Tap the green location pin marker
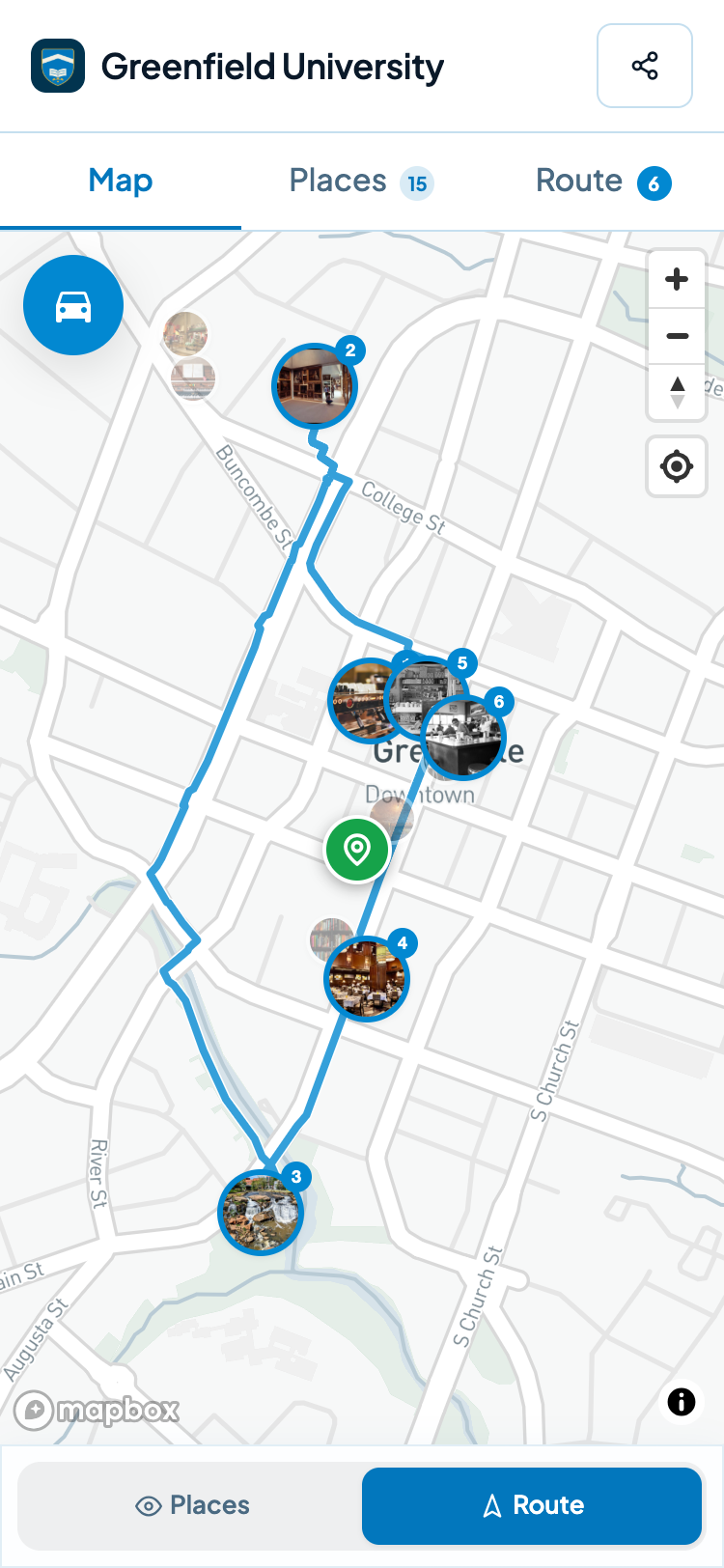This screenshot has height=1568, width=724. pos(357,850)
